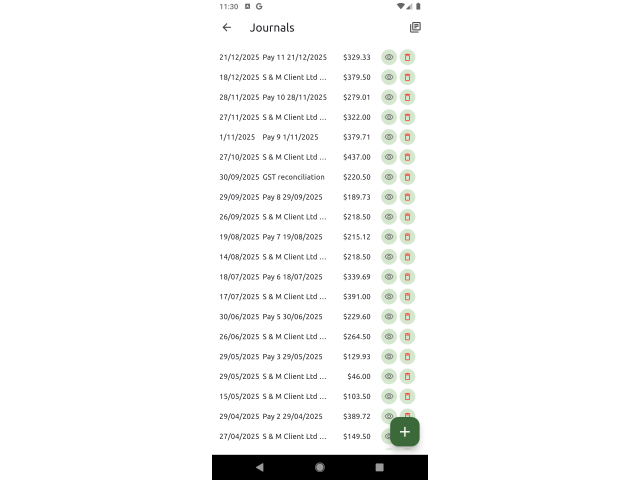View the Pay 9 1/11/2025 journal
The height and width of the screenshot is (480, 640).
389,137
